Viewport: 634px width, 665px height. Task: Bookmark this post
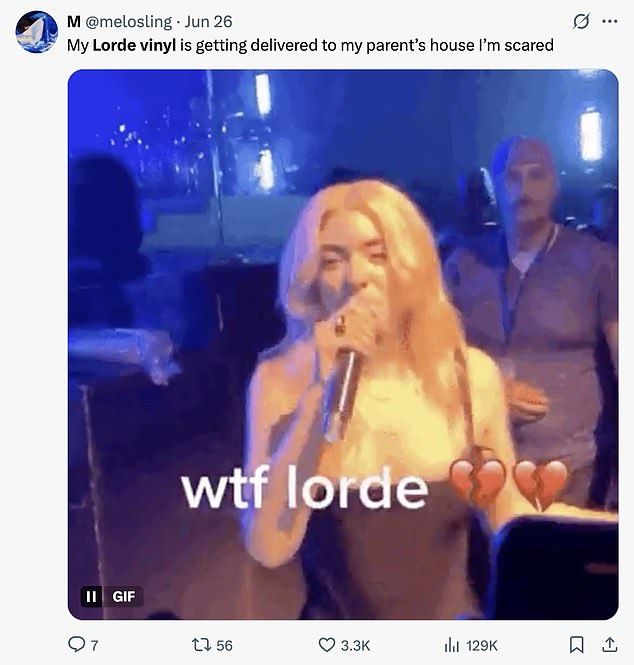[577, 645]
